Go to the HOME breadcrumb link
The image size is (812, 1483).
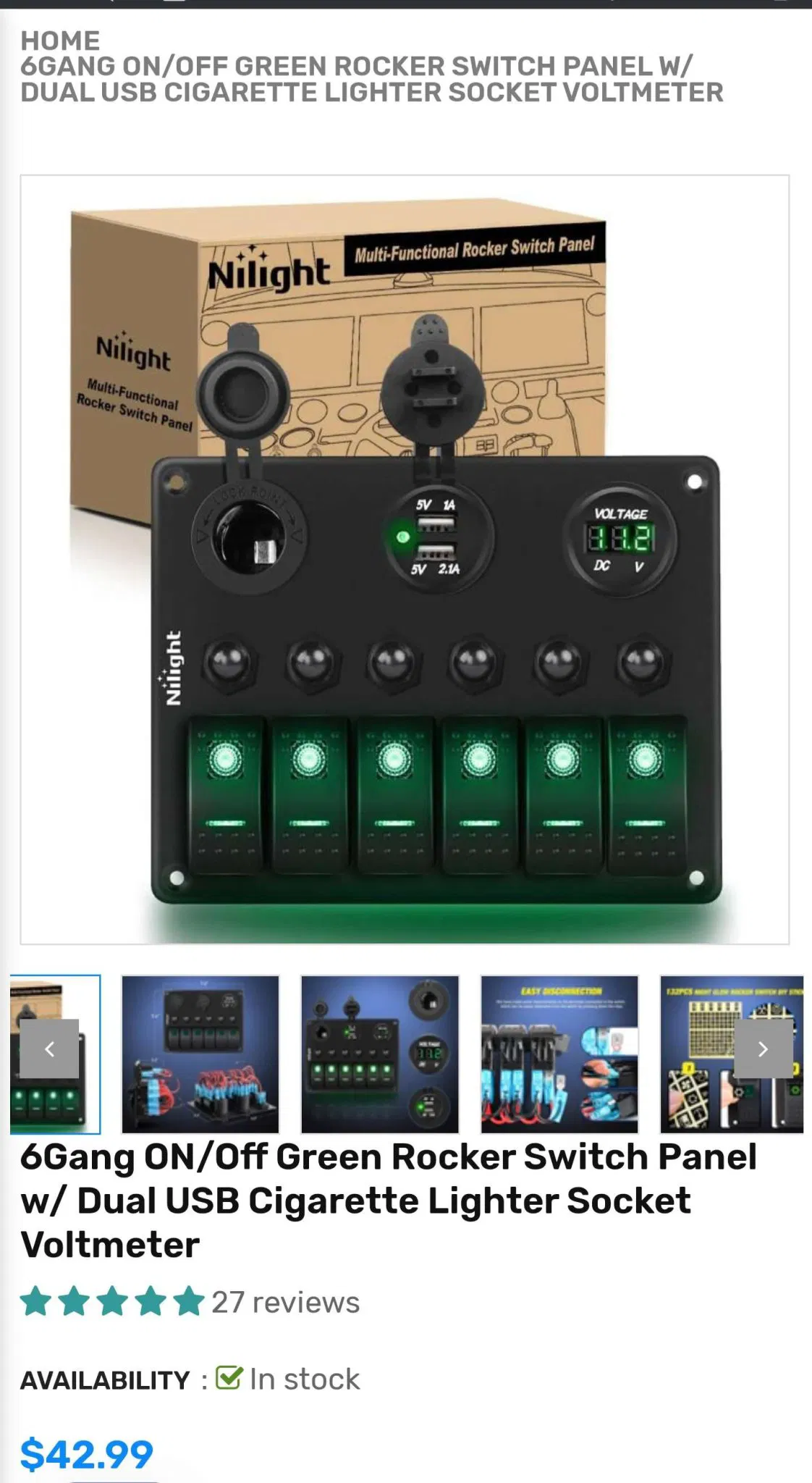(60, 41)
